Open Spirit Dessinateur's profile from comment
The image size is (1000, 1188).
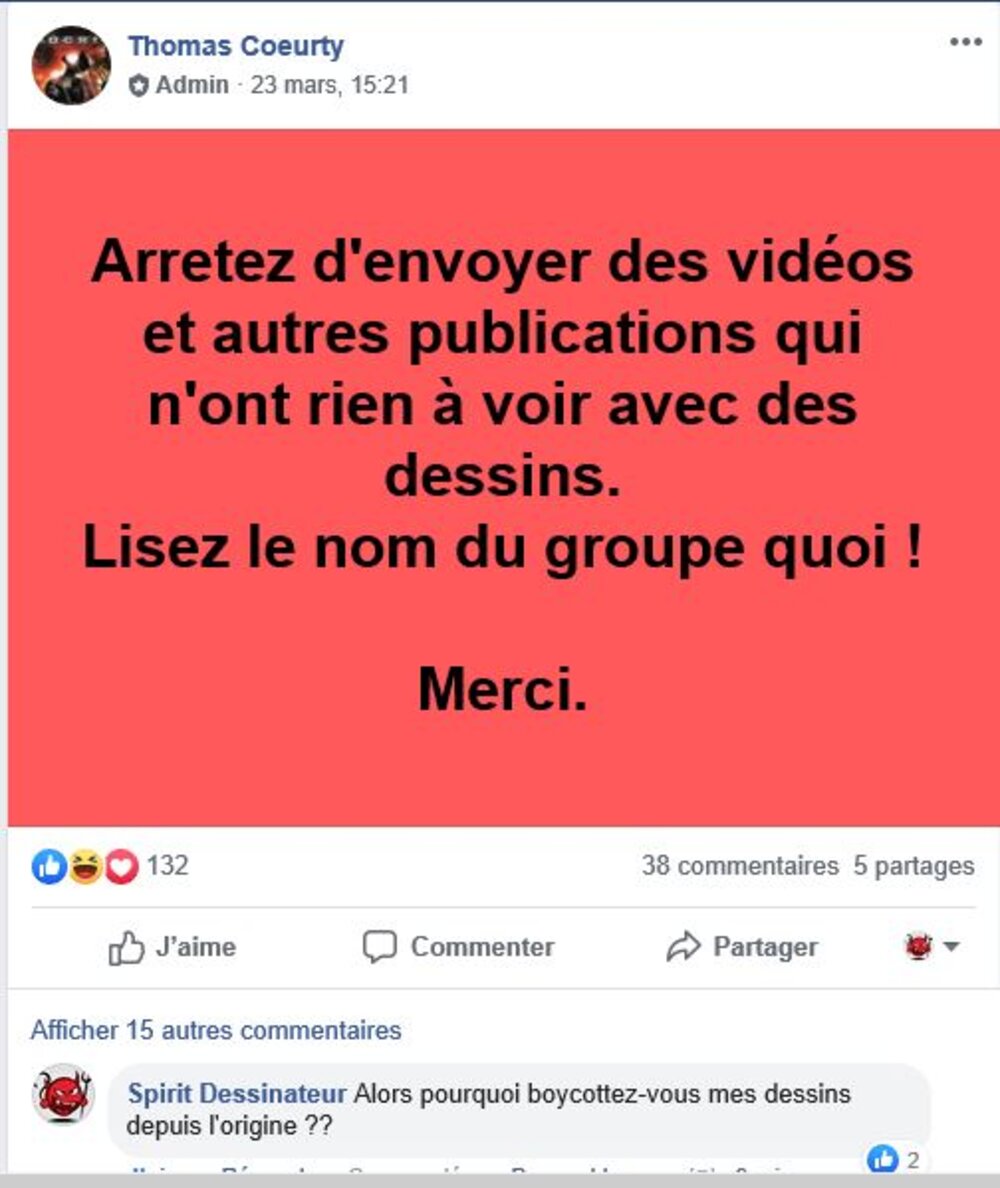click(x=236, y=1094)
